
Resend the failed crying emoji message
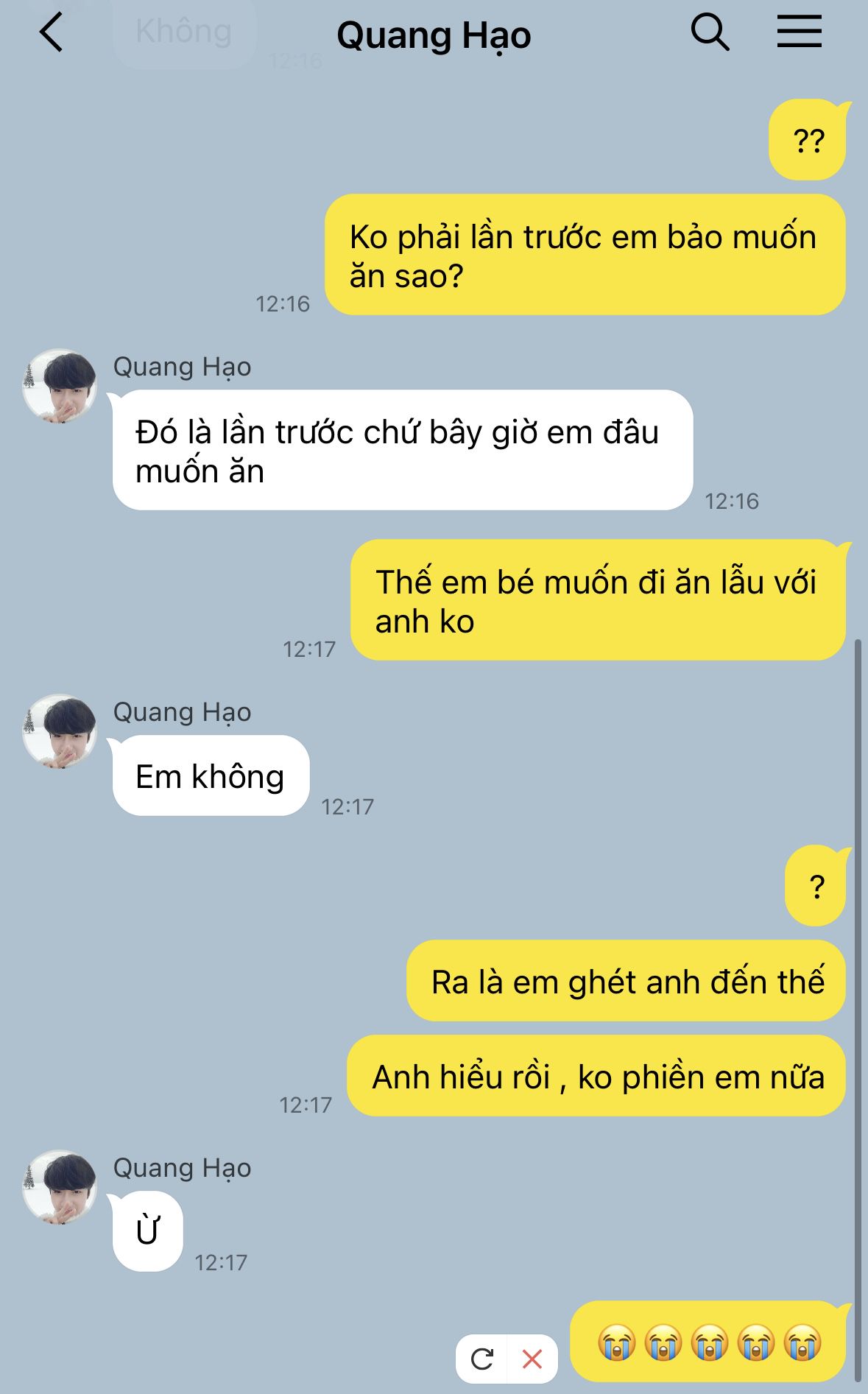(482, 1359)
